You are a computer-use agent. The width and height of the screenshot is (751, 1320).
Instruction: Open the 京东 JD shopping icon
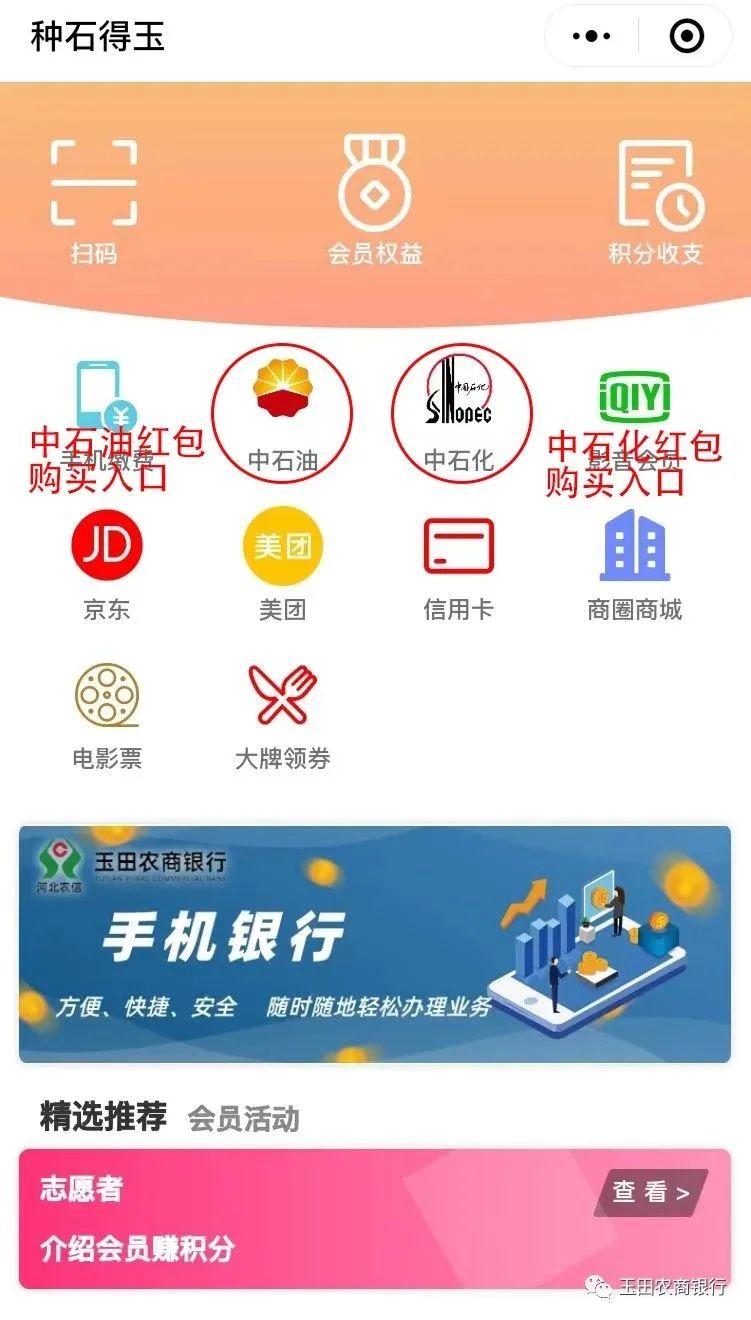point(106,545)
